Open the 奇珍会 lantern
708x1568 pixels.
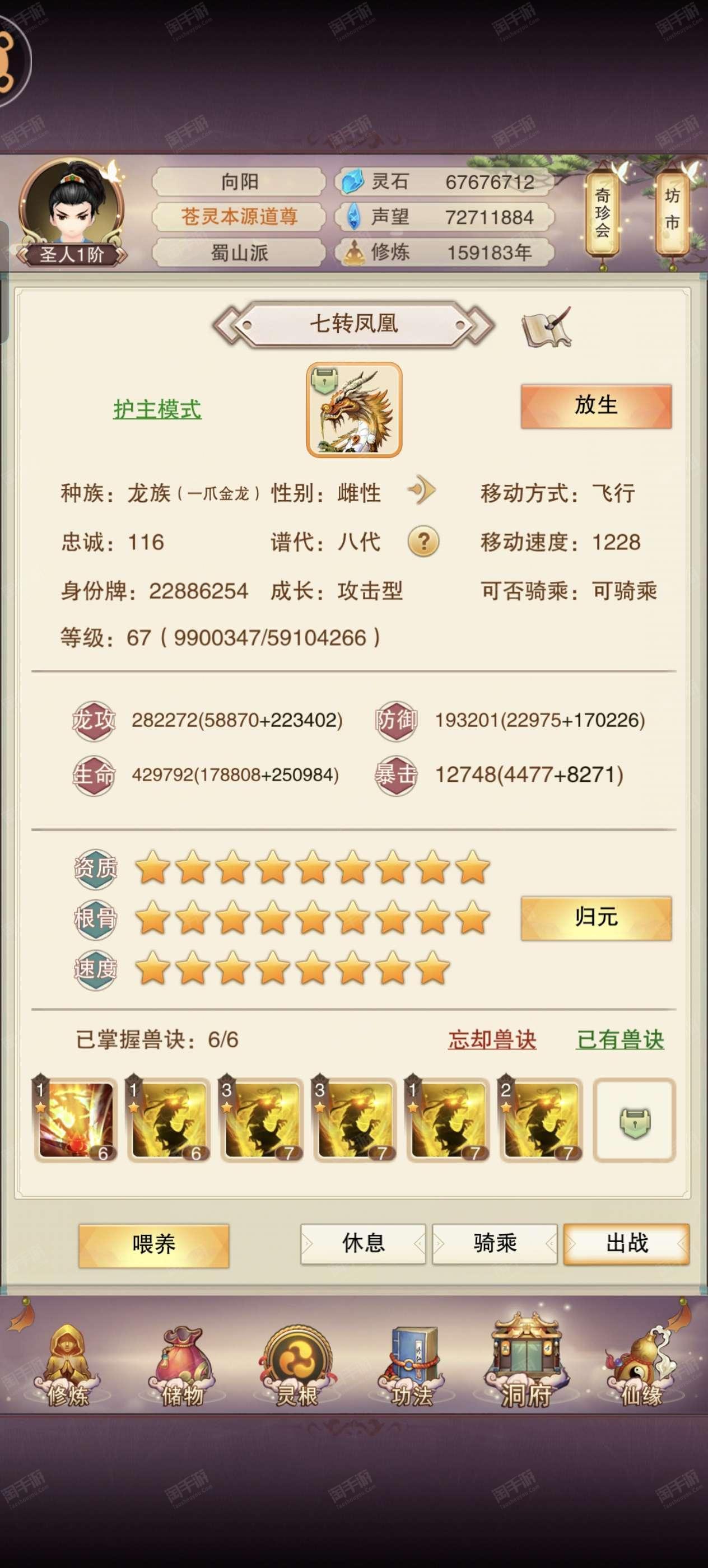[603, 213]
